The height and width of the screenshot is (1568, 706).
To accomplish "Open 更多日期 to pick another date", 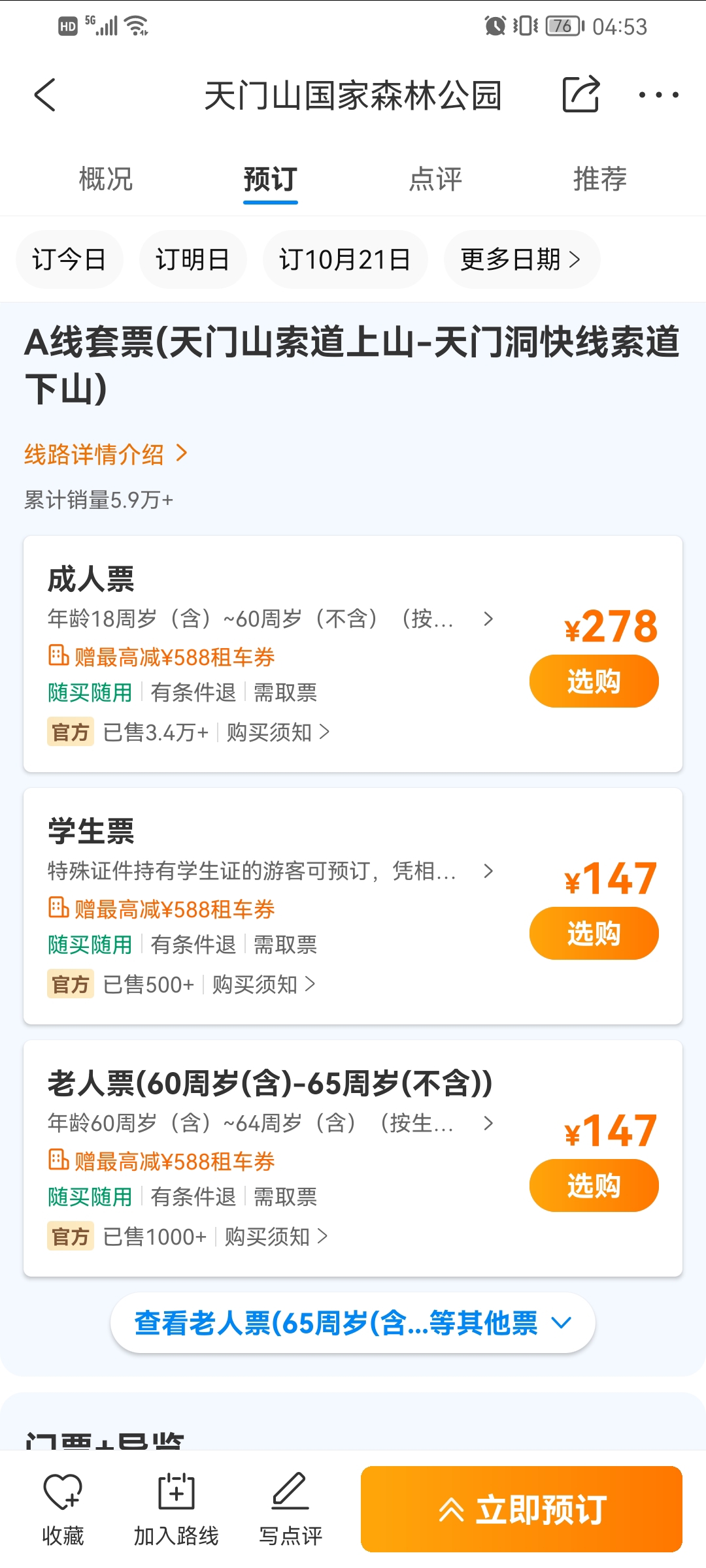I will [x=522, y=259].
